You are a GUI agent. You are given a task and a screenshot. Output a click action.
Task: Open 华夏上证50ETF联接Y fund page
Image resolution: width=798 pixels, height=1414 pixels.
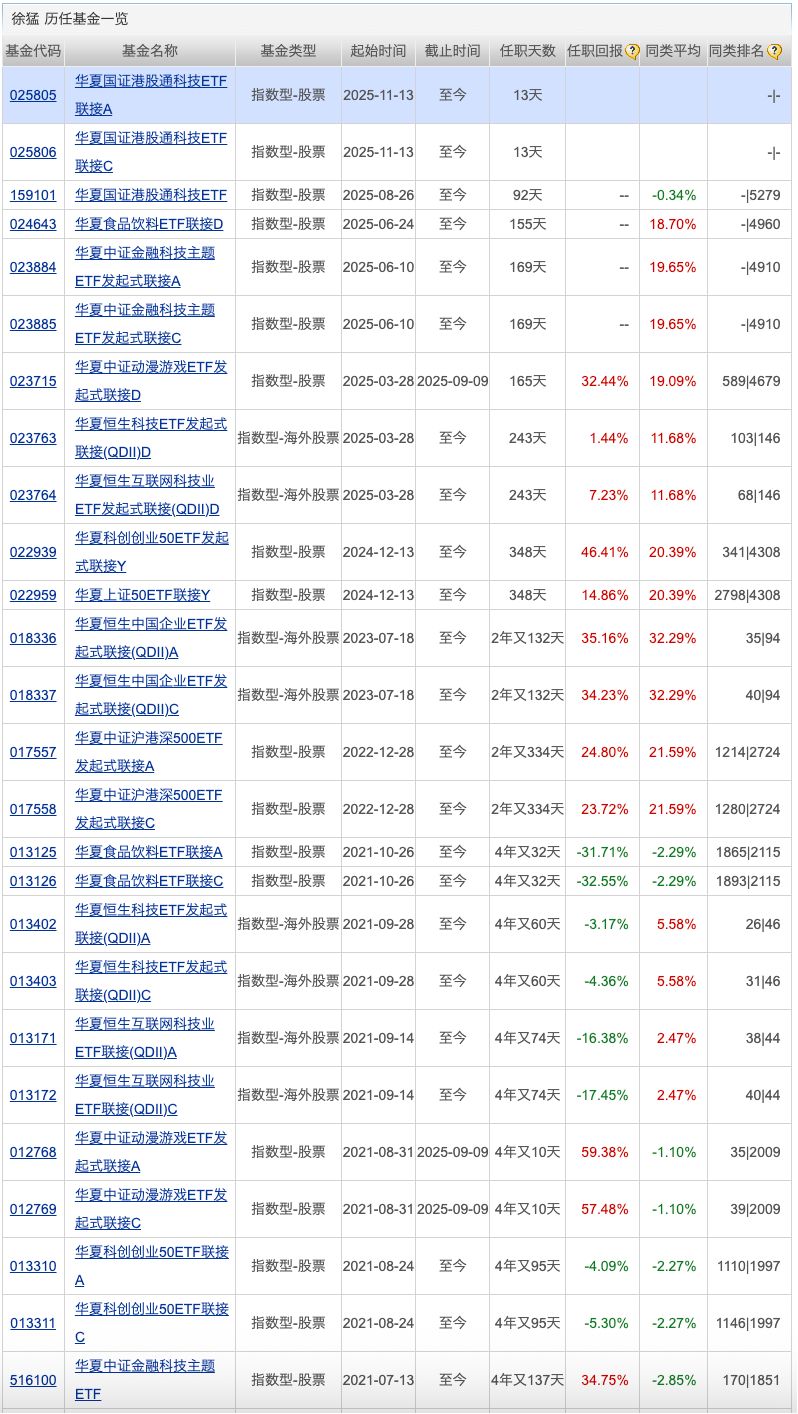coord(143,595)
